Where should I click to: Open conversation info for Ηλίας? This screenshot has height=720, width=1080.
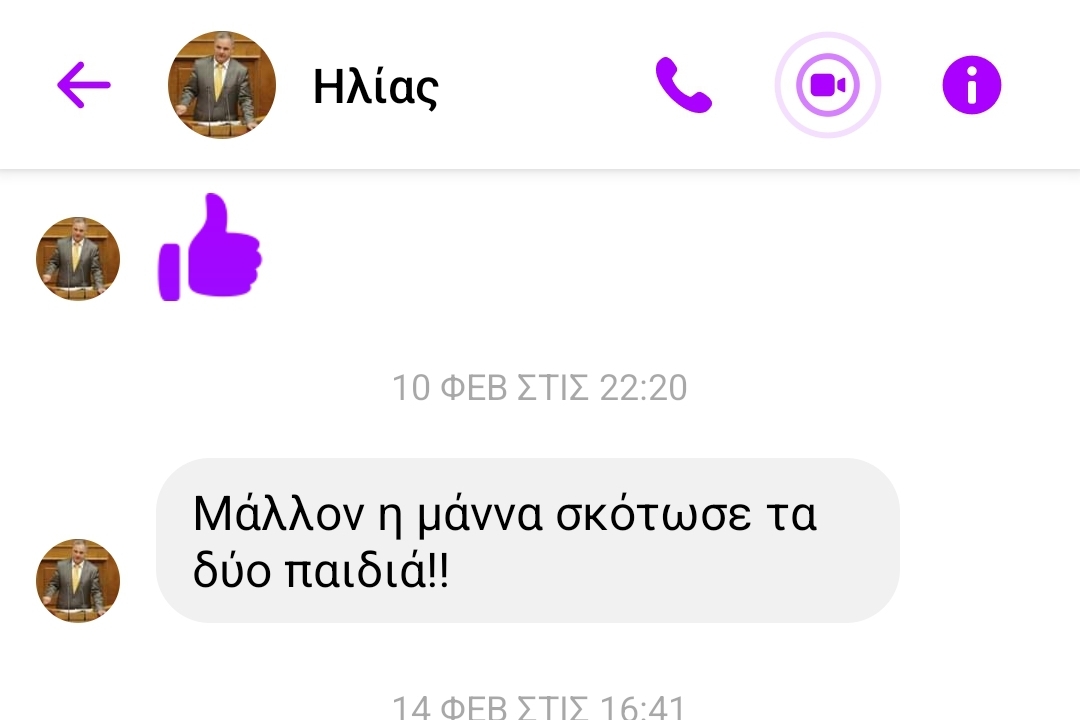pos(971,85)
